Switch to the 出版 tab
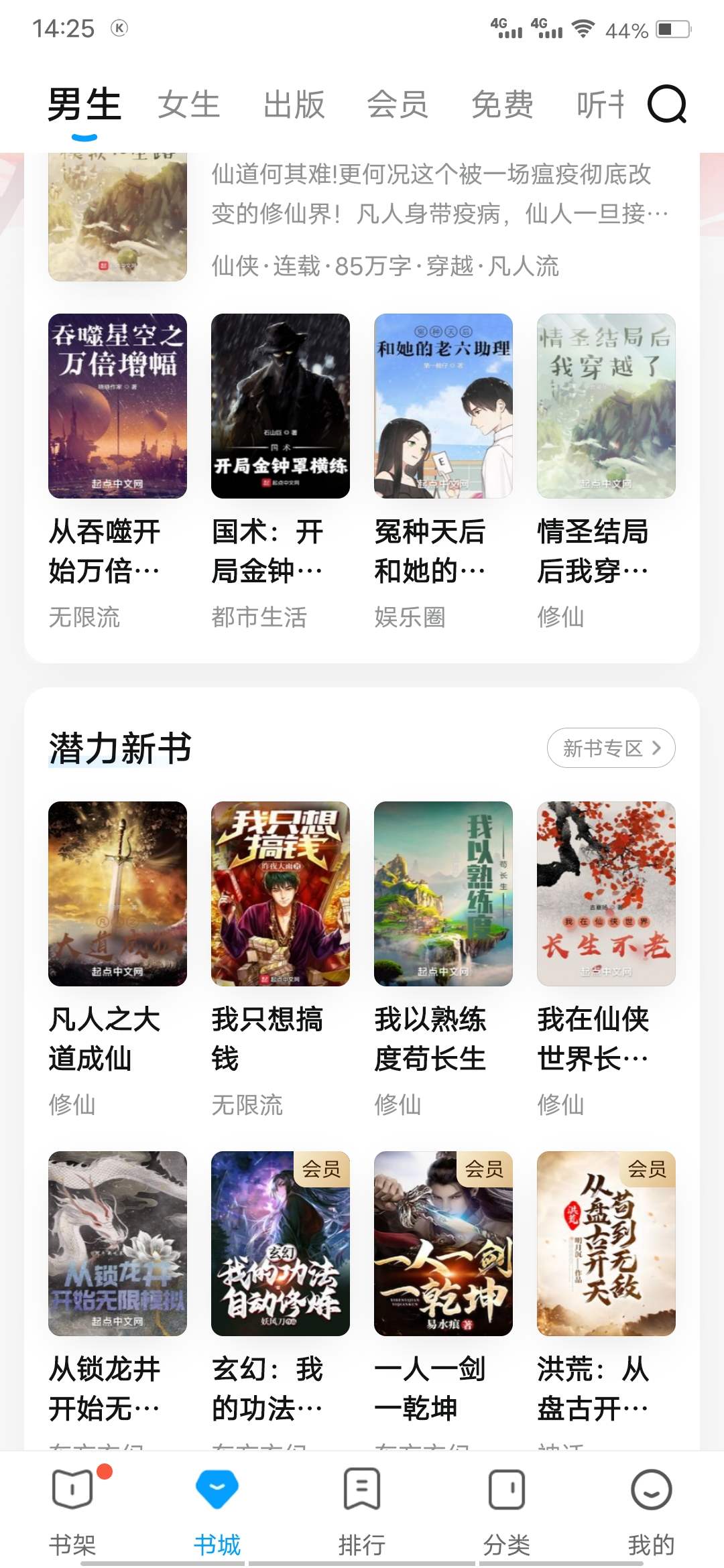Viewport: 724px width, 1568px height. coord(294,105)
